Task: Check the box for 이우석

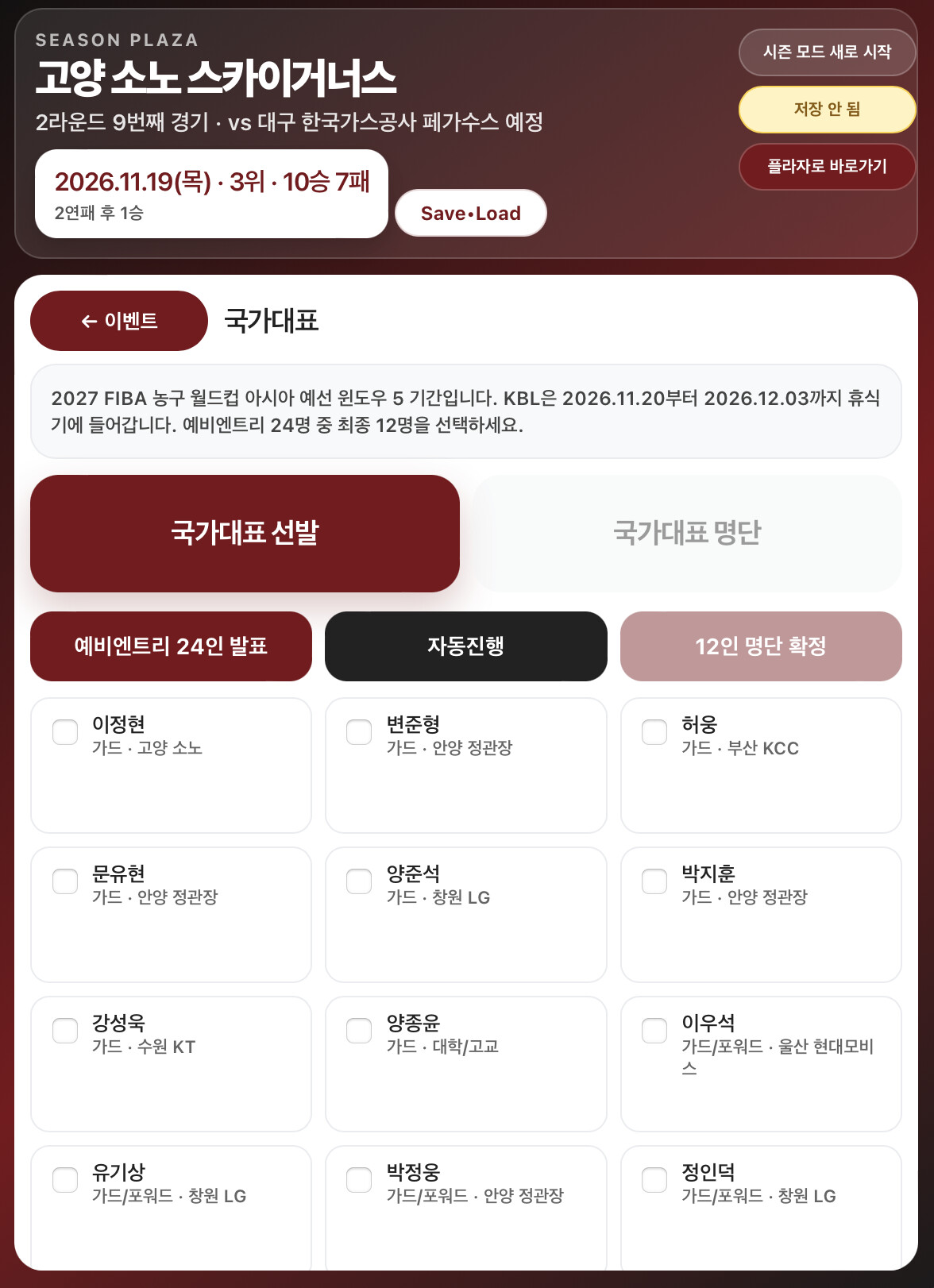Action: [654, 1031]
